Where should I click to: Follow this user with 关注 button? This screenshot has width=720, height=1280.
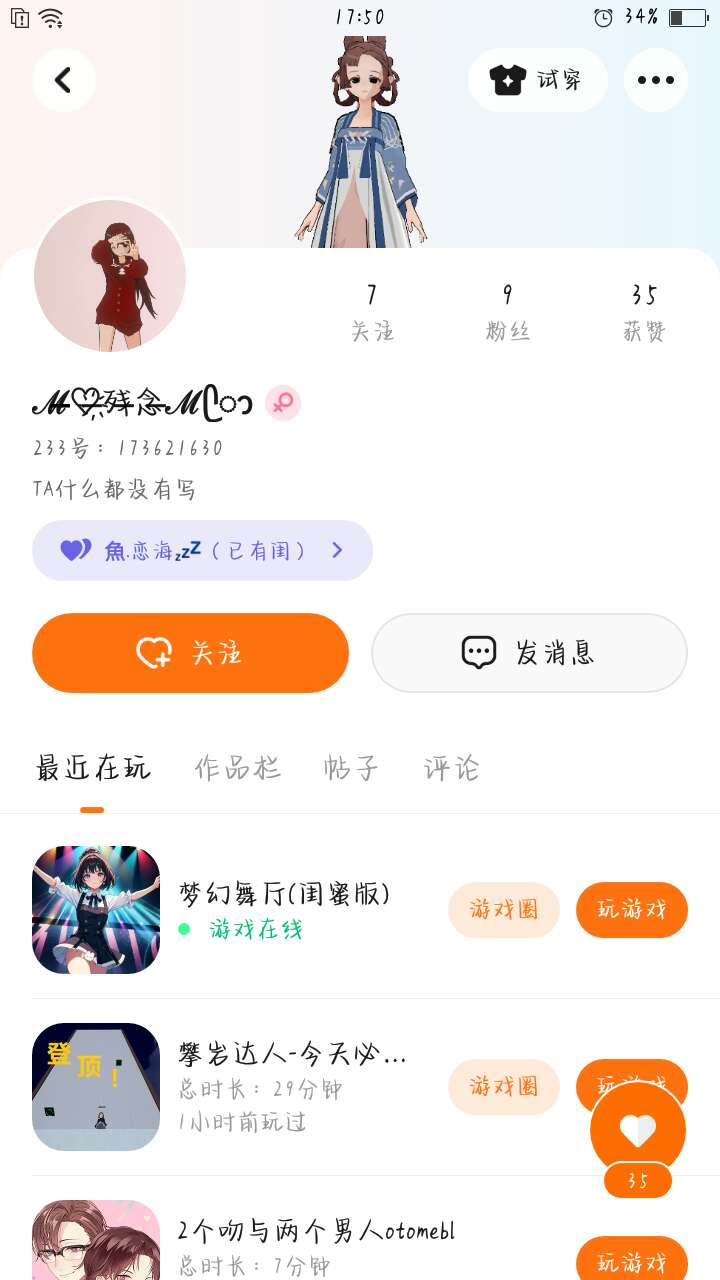(190, 653)
